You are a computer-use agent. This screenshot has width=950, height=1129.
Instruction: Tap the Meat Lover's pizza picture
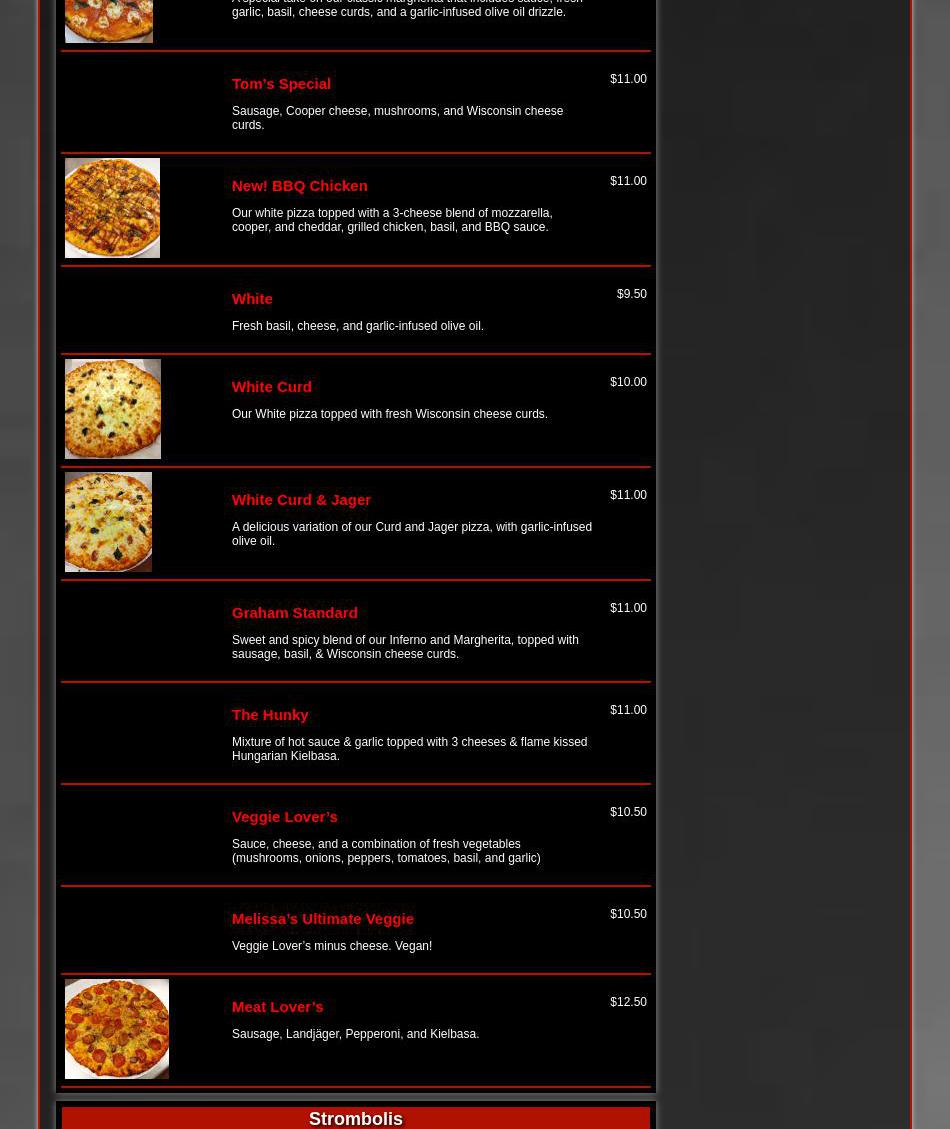tap(117, 1029)
